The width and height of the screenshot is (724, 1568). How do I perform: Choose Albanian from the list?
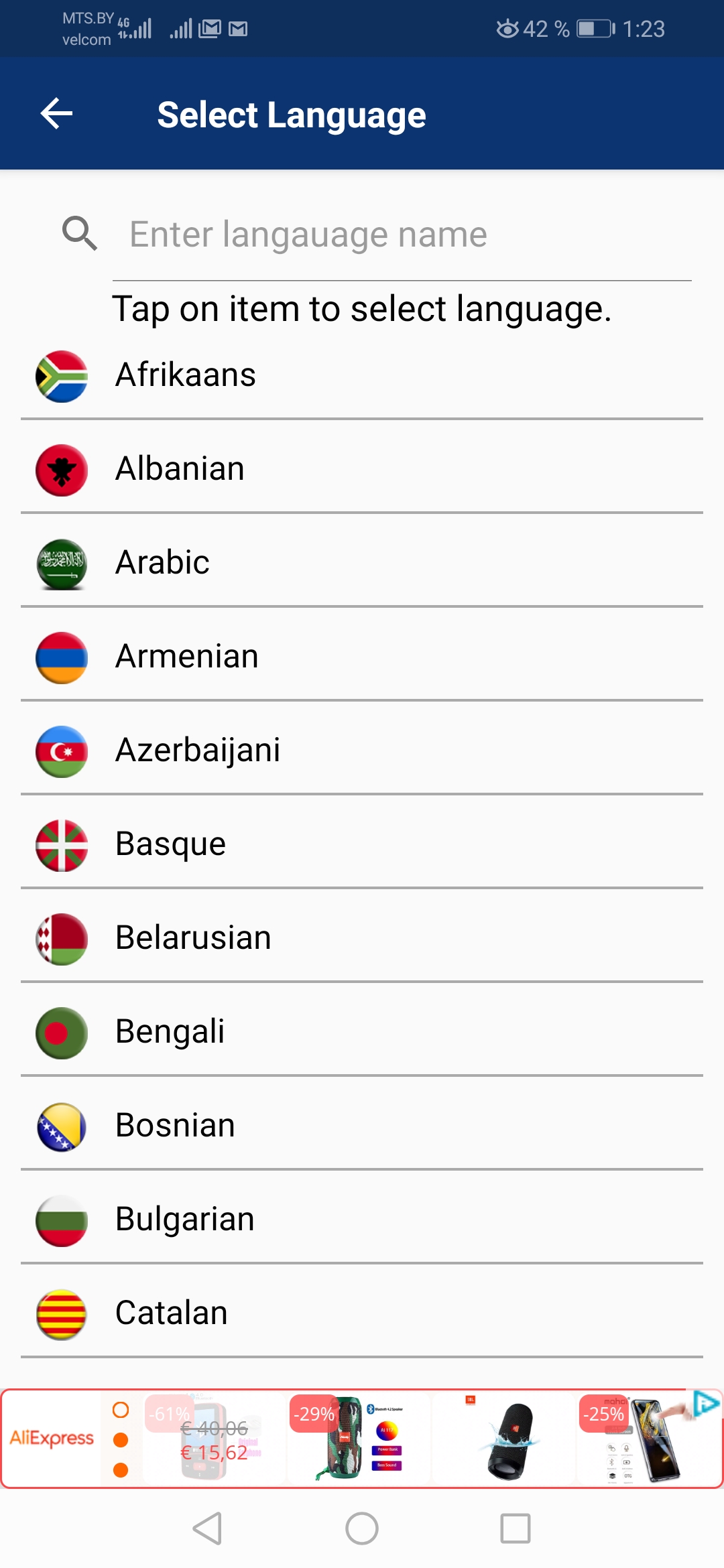[x=362, y=469]
